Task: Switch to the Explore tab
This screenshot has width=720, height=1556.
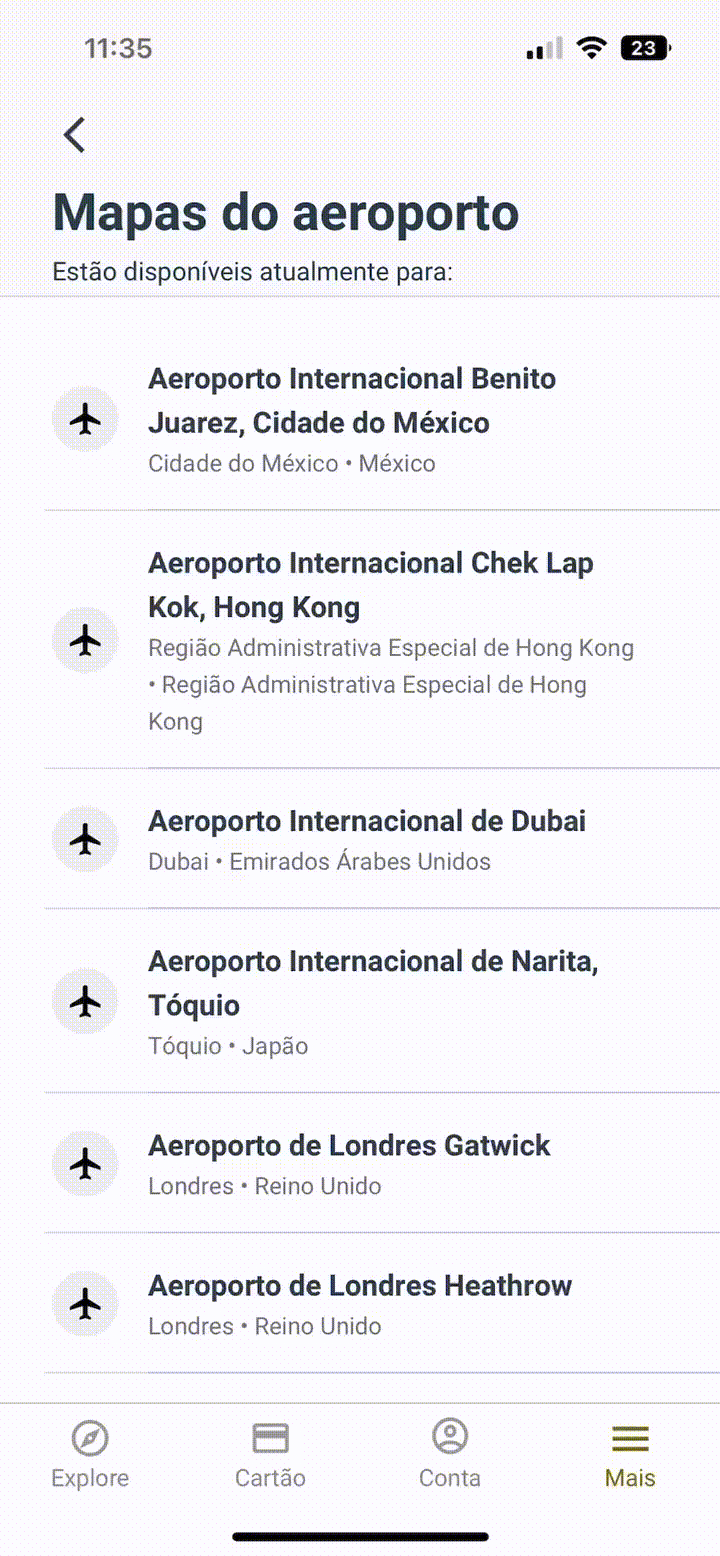Action: point(90,1455)
